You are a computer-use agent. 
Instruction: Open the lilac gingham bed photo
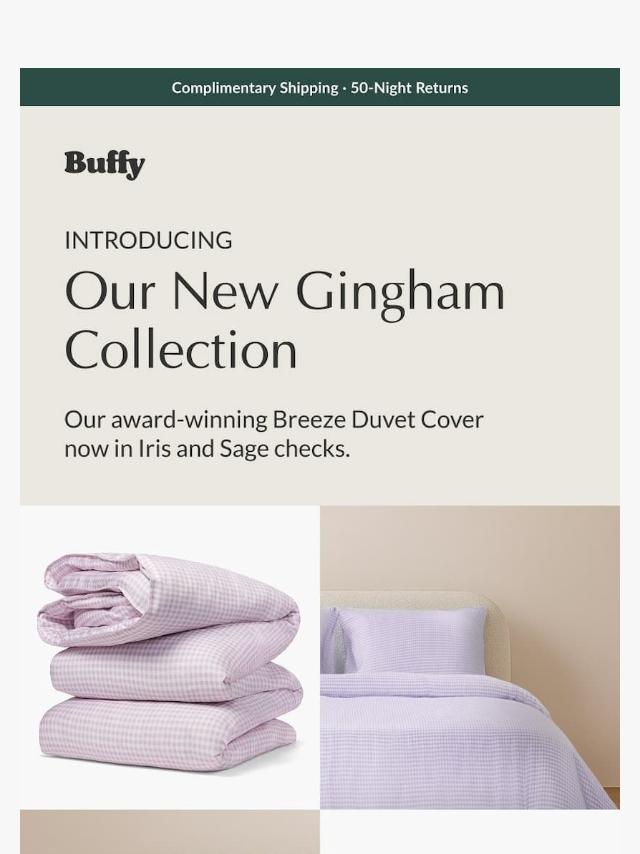point(470,657)
